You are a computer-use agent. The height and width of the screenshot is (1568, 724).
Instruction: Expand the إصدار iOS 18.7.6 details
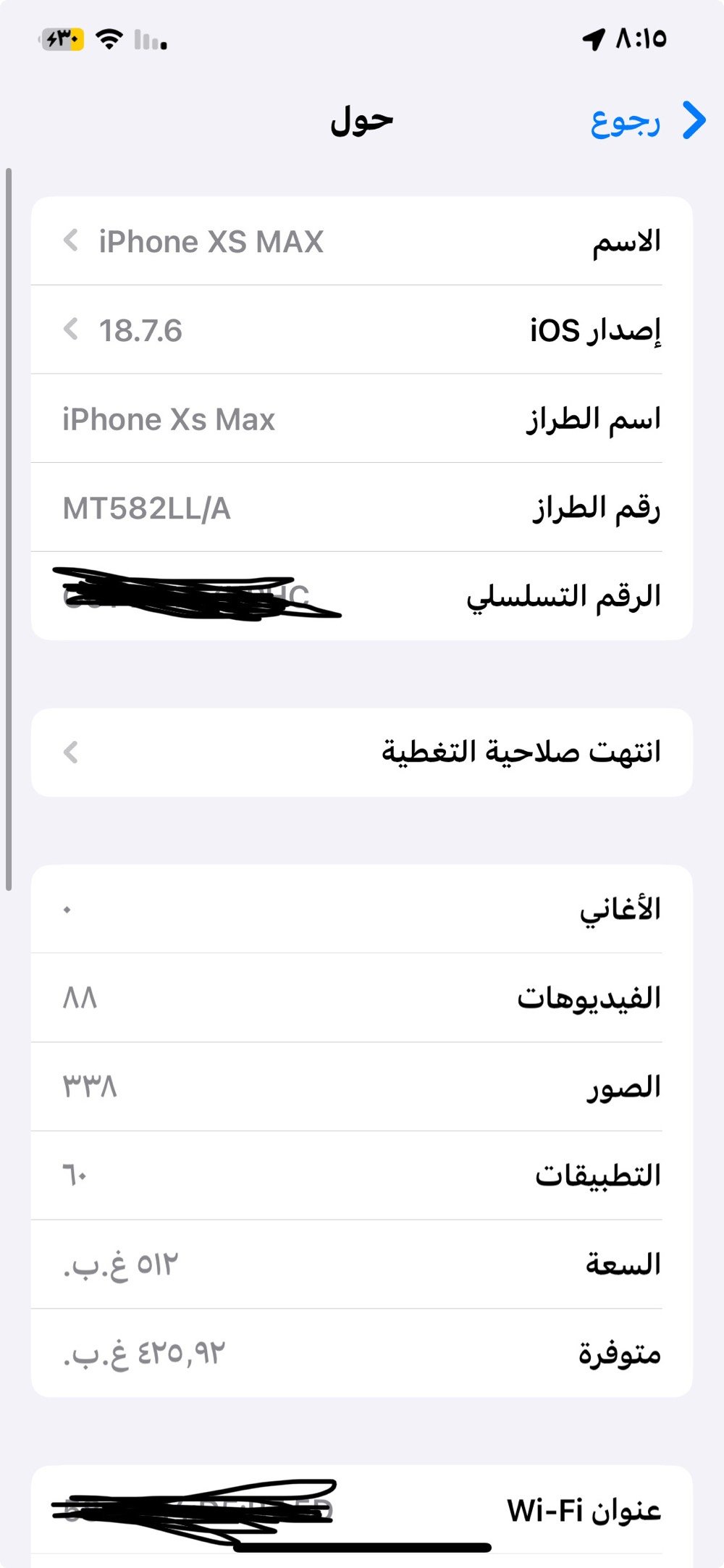point(362,331)
